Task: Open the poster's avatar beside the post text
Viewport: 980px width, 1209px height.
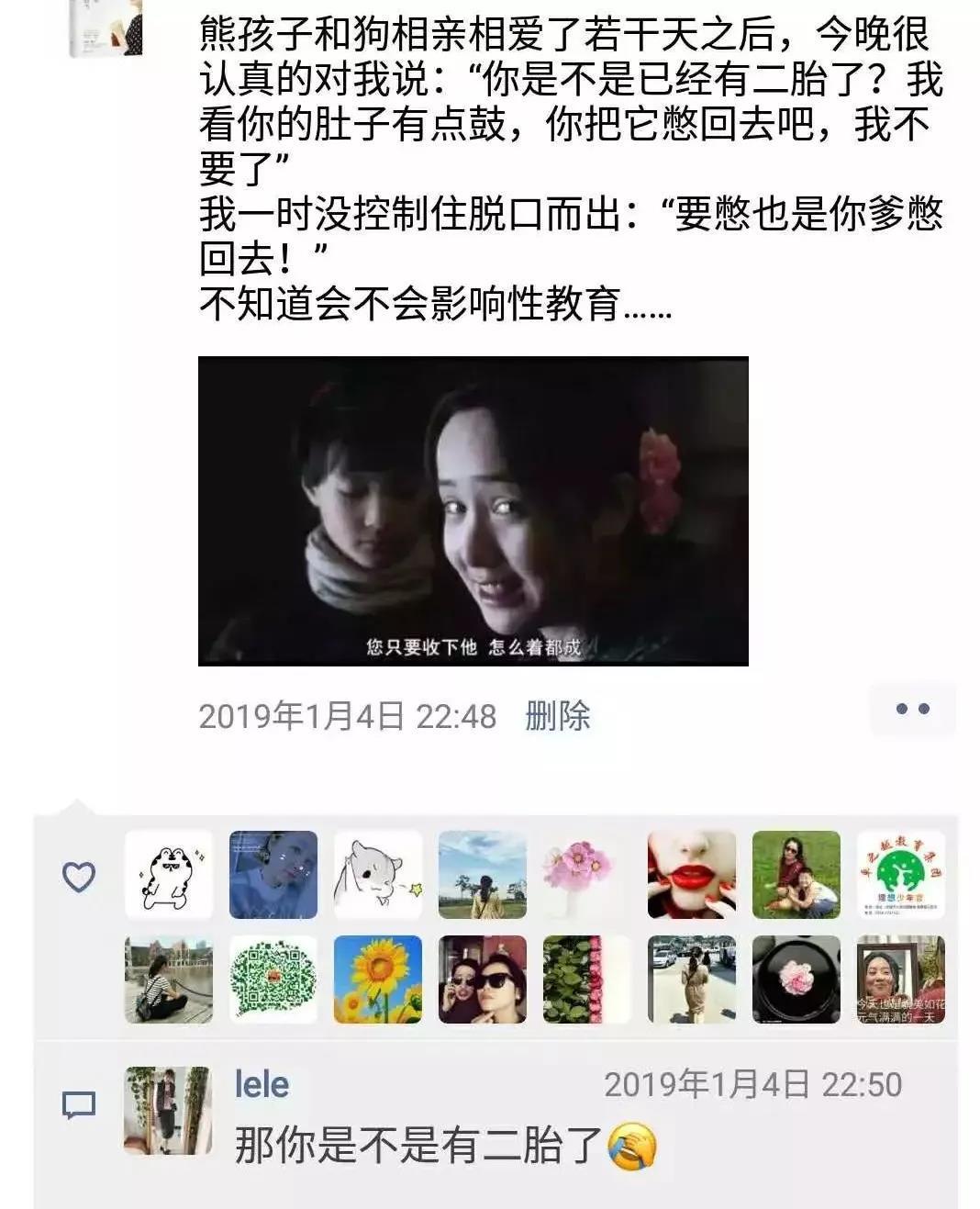Action: tap(106, 26)
